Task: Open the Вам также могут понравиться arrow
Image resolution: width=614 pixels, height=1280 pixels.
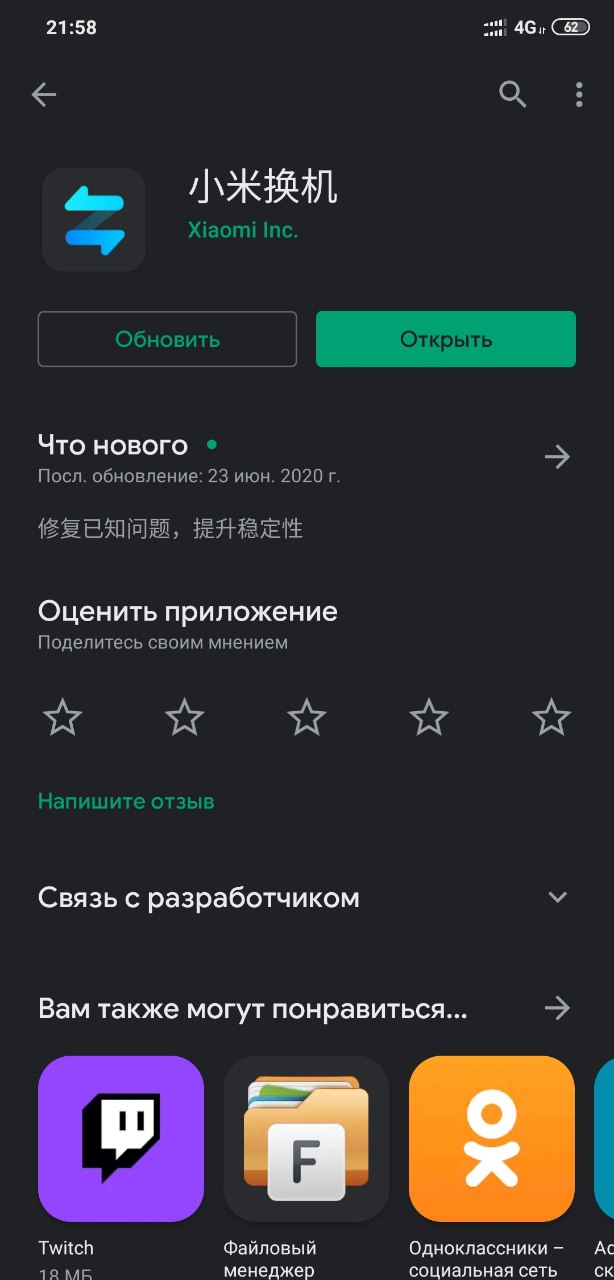Action: click(557, 1007)
